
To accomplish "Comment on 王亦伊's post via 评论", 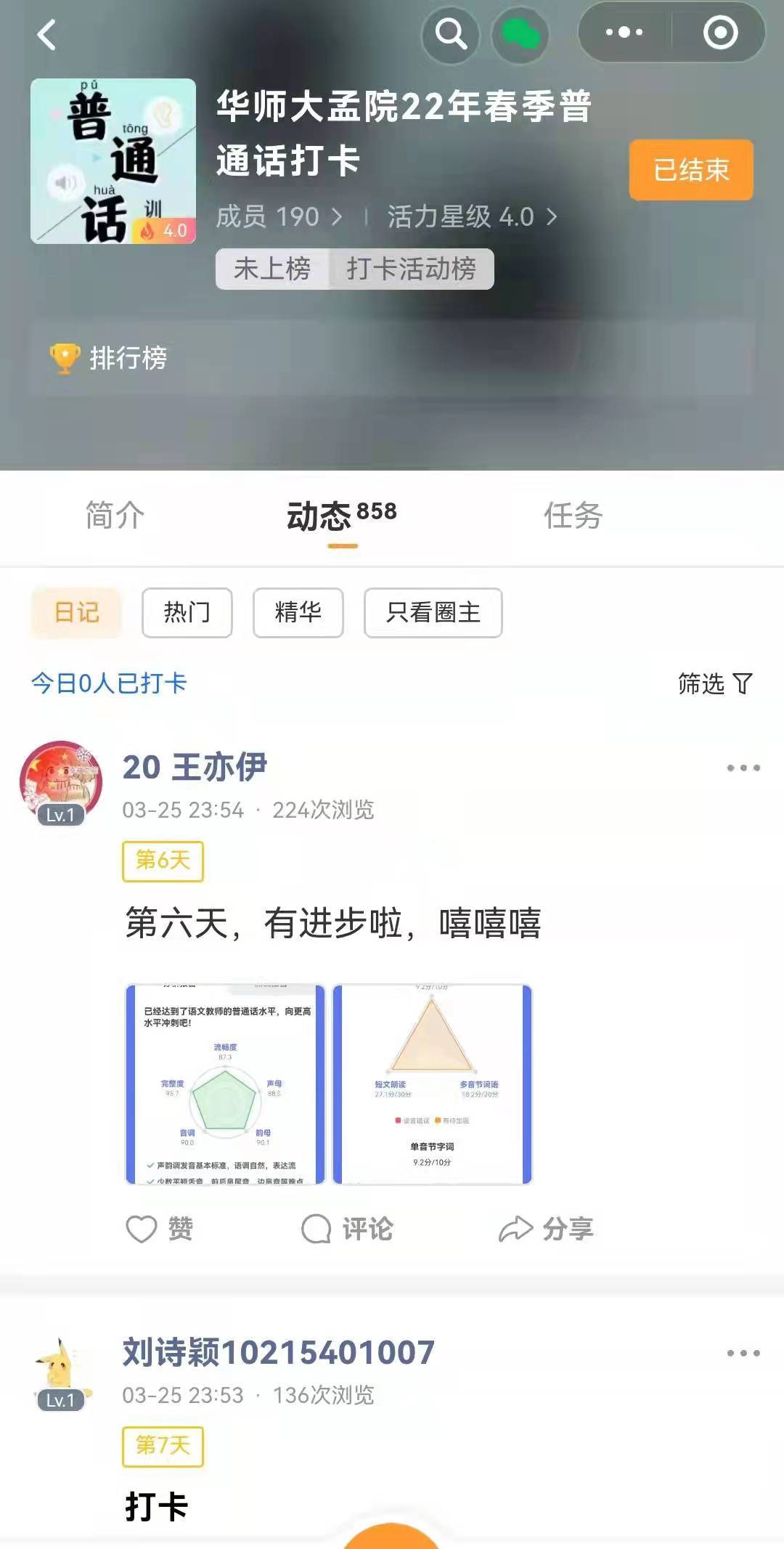I will pos(347,1229).
